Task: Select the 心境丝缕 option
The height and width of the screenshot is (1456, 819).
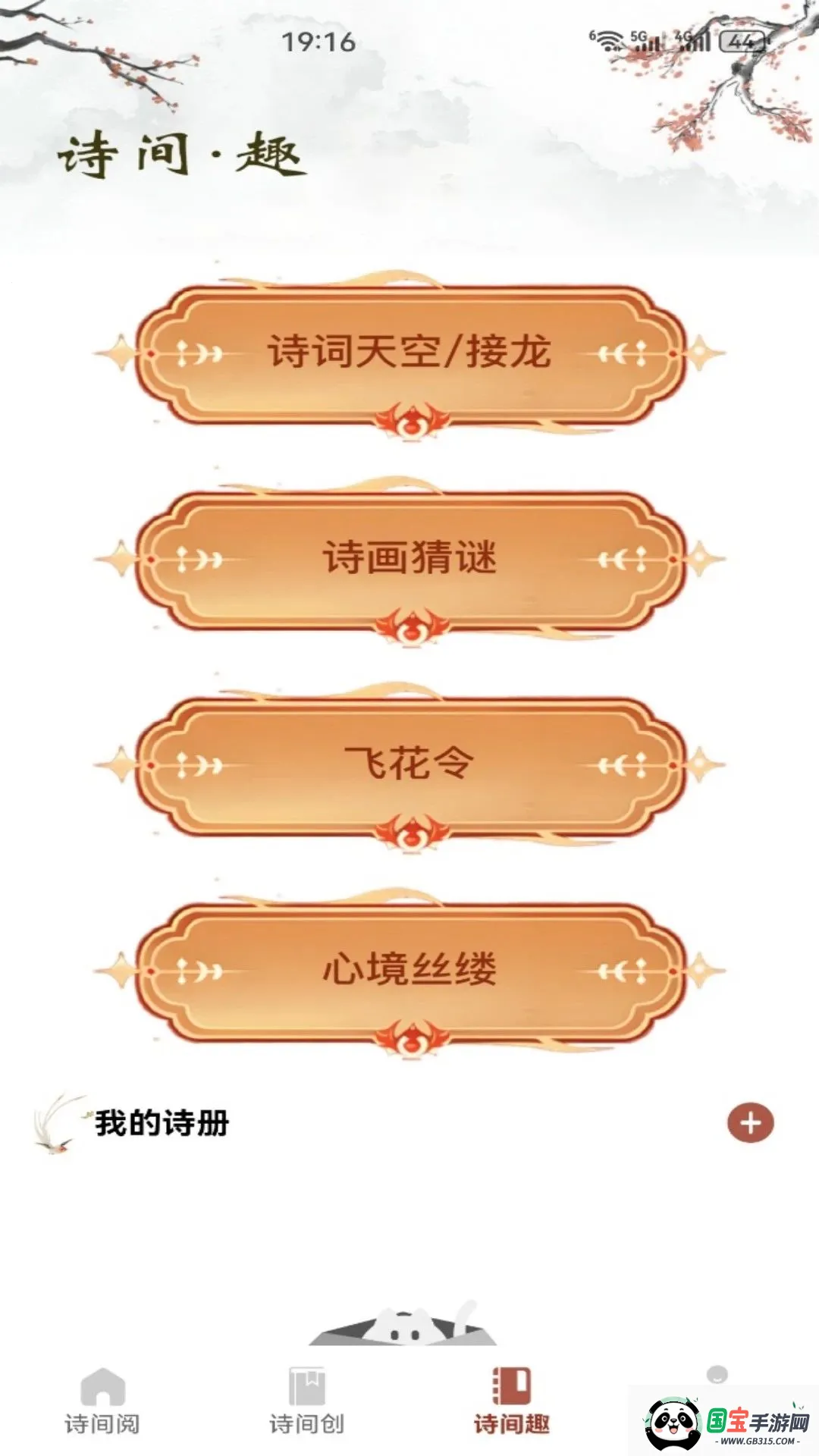Action: click(409, 971)
